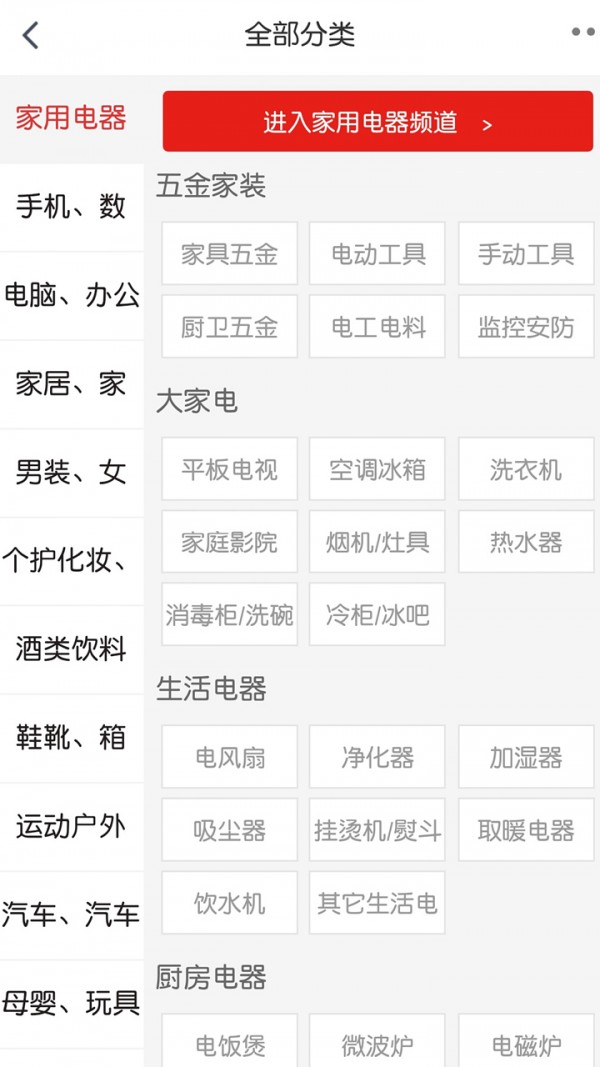Browse 平板电视 under 大家电
This screenshot has width=600, height=1067.
229,470
